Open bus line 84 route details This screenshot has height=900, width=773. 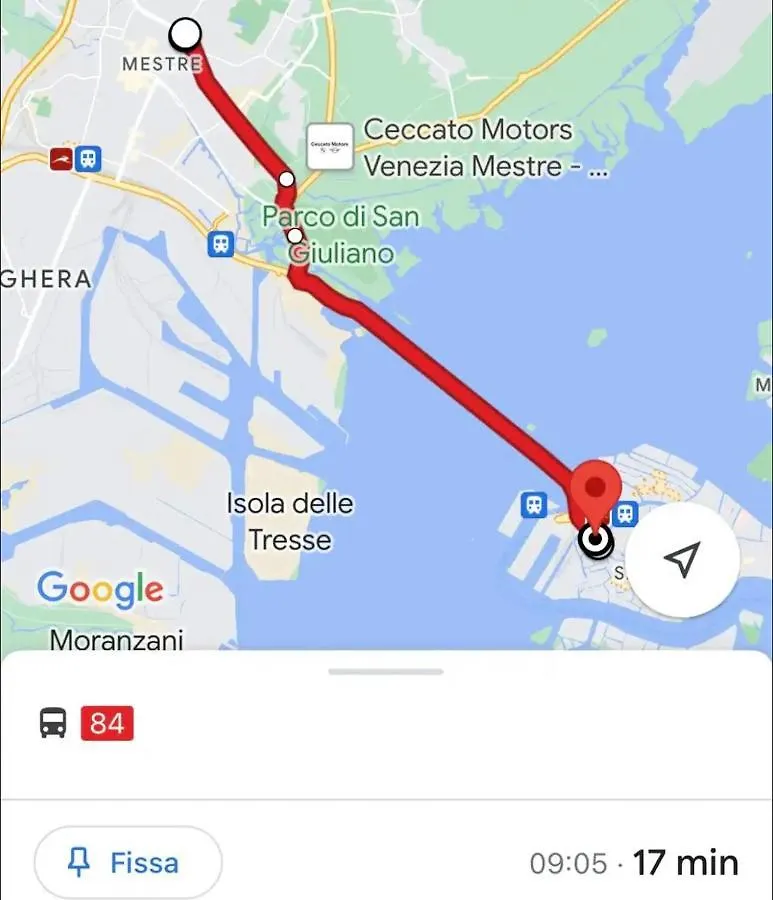point(106,722)
